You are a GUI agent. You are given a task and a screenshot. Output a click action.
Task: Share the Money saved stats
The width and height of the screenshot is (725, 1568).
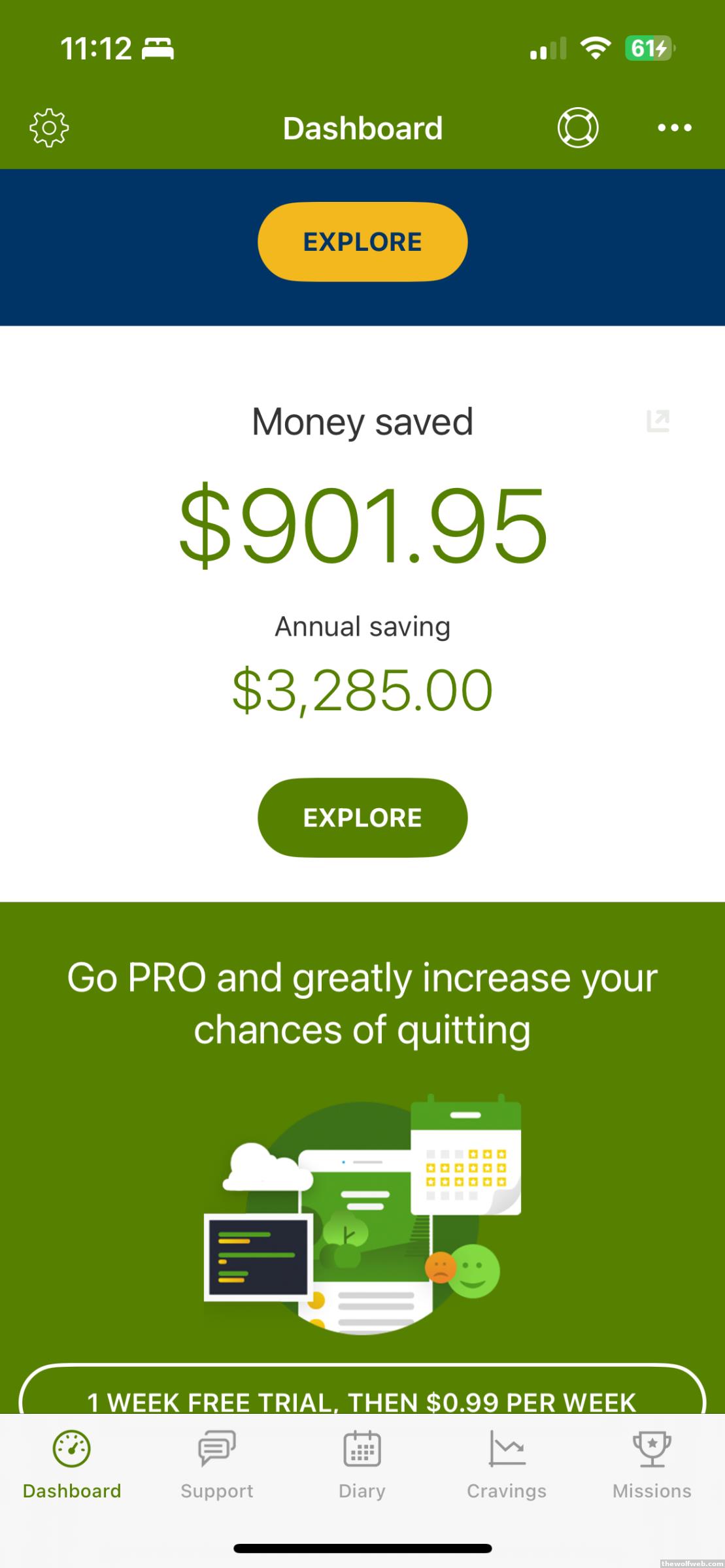tap(658, 421)
